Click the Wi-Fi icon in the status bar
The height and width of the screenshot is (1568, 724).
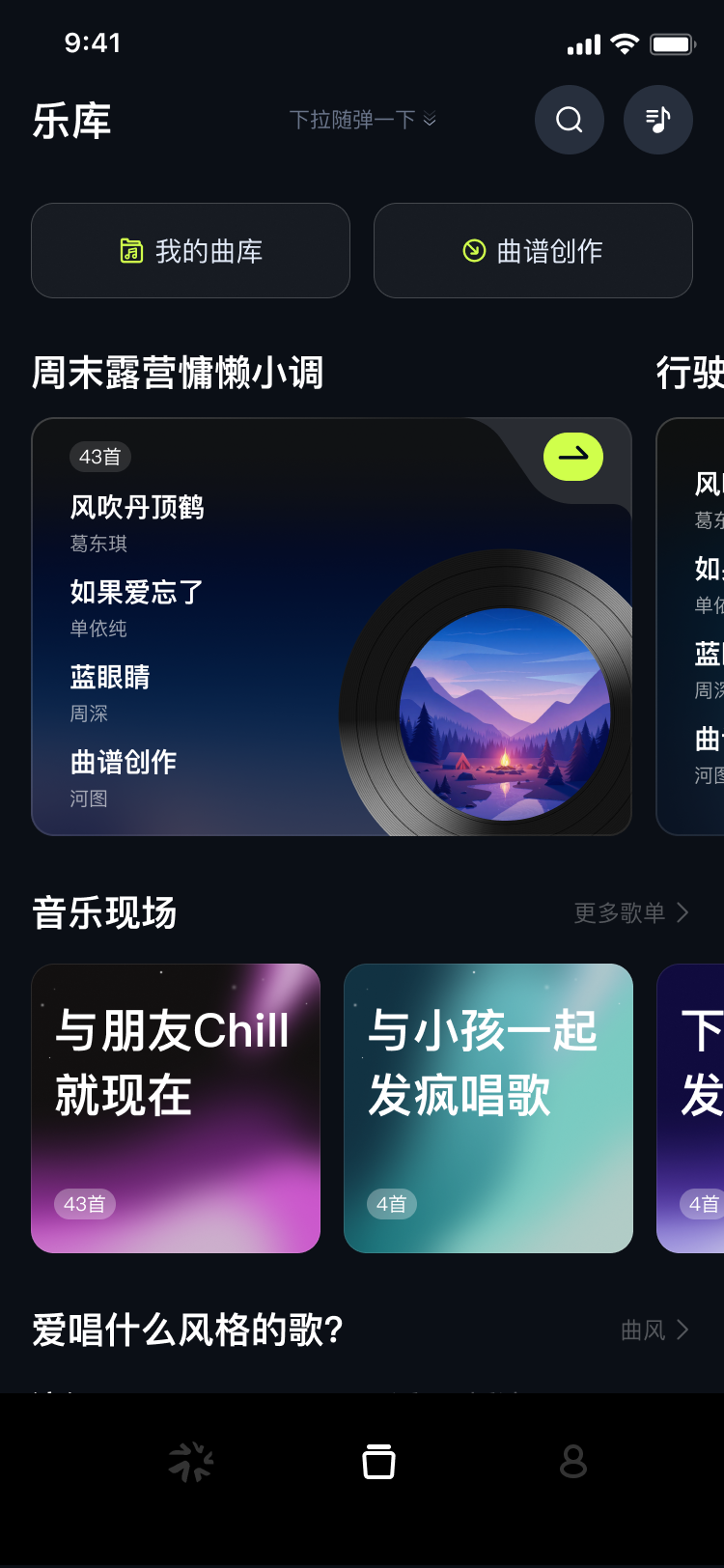[x=624, y=42]
